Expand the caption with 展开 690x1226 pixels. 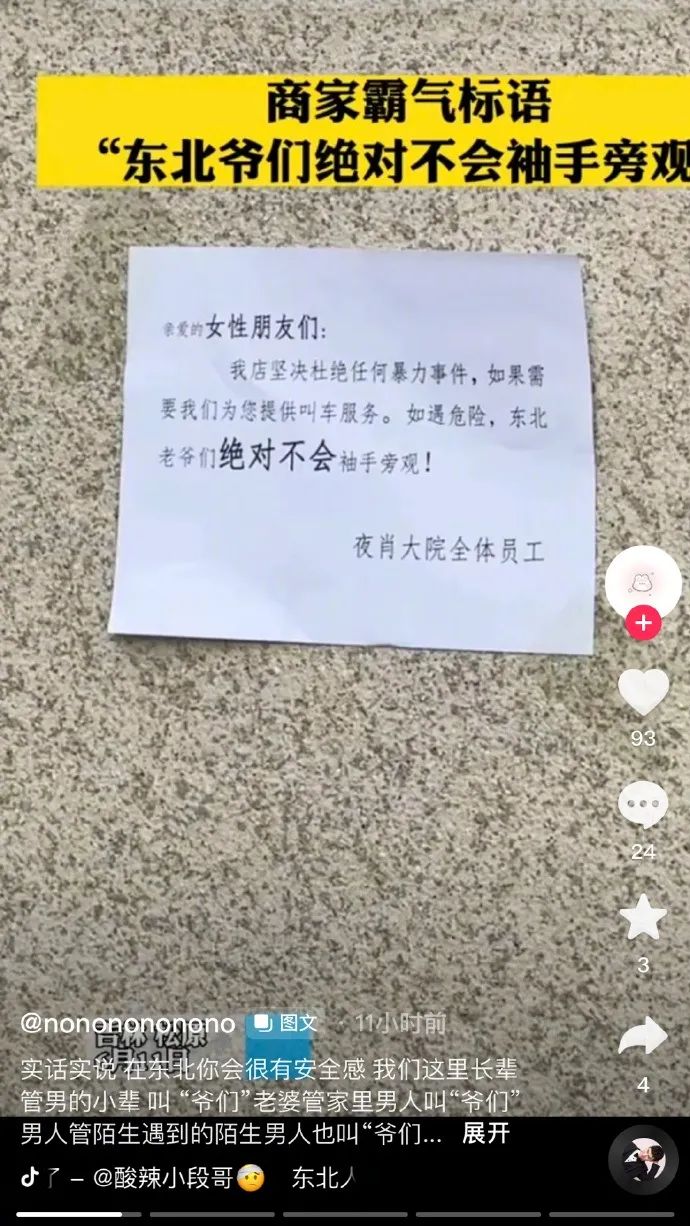click(486, 1134)
